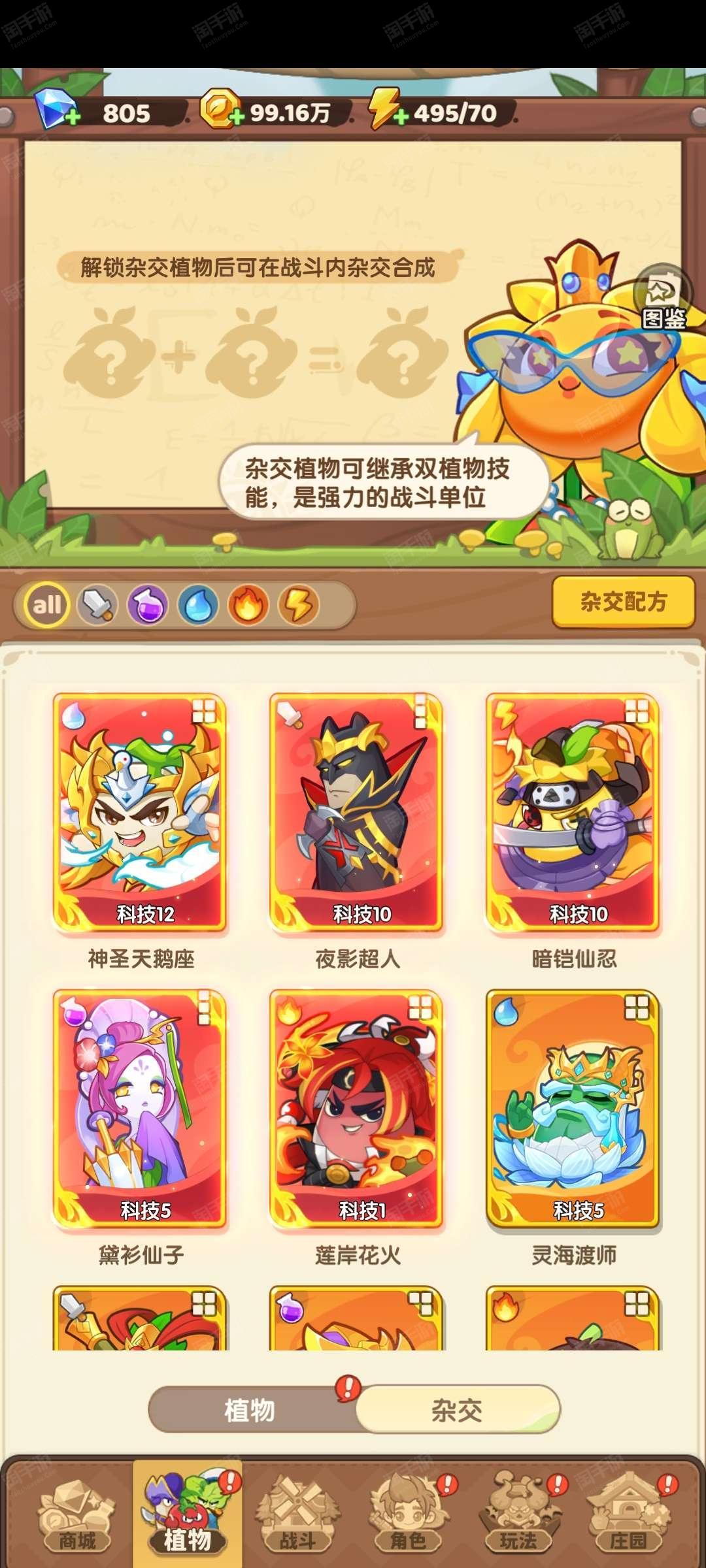Screen dimensions: 706x1568
Task: Switch to the 杂交 segment
Action: (458, 1409)
